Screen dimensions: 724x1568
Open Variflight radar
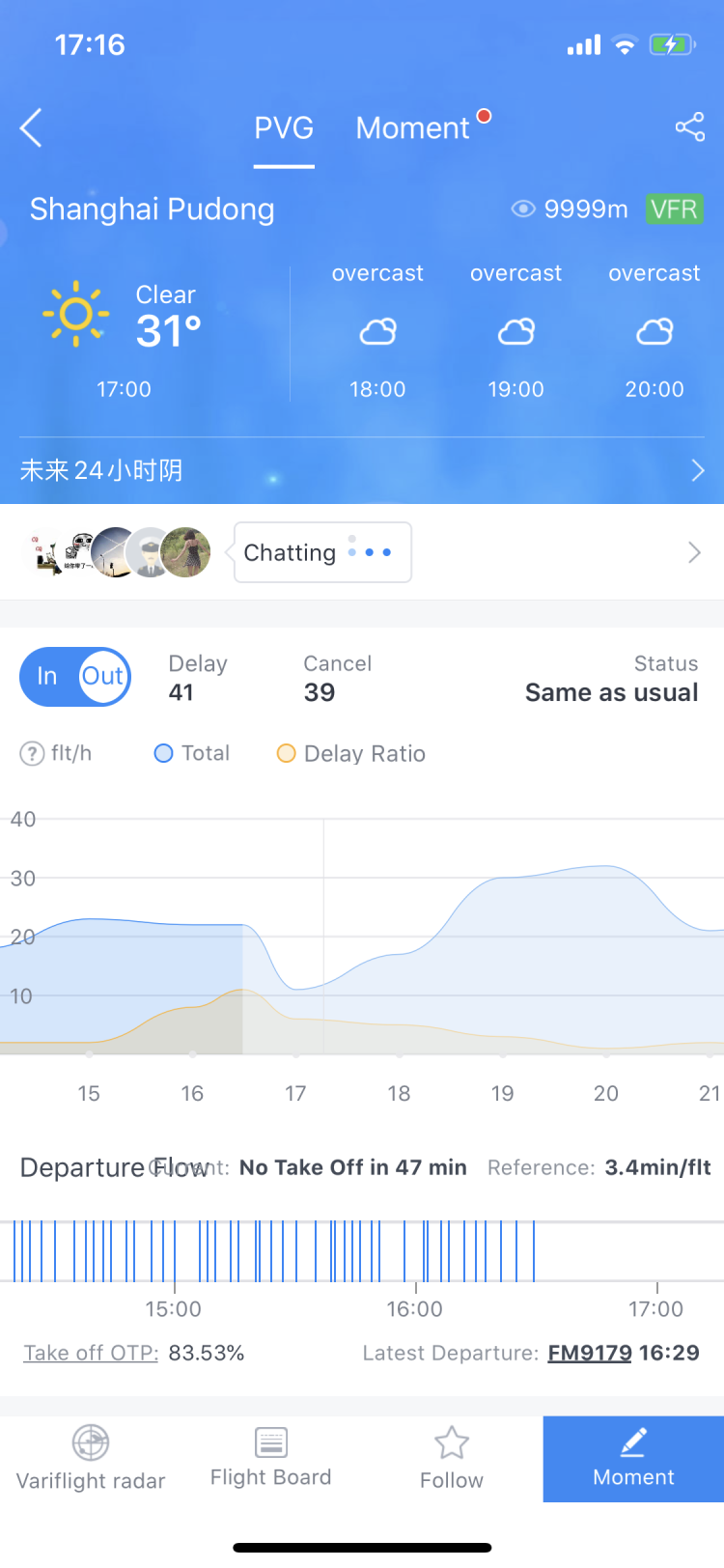point(91,1458)
